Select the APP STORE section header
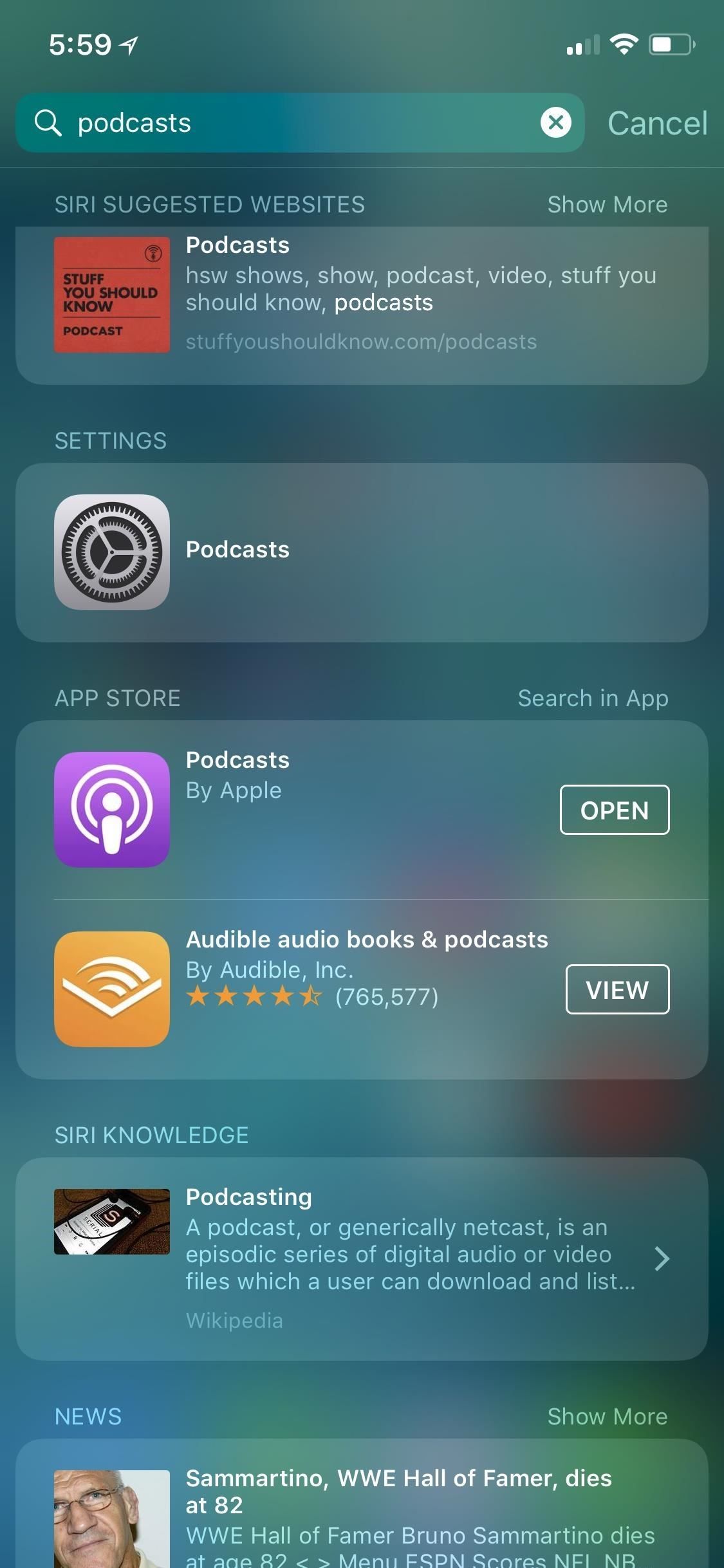Image resolution: width=724 pixels, height=1568 pixels. coord(117,697)
